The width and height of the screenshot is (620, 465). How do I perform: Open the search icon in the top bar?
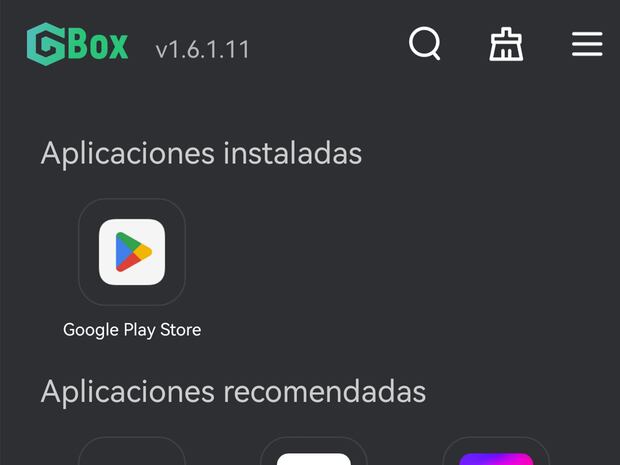425,44
